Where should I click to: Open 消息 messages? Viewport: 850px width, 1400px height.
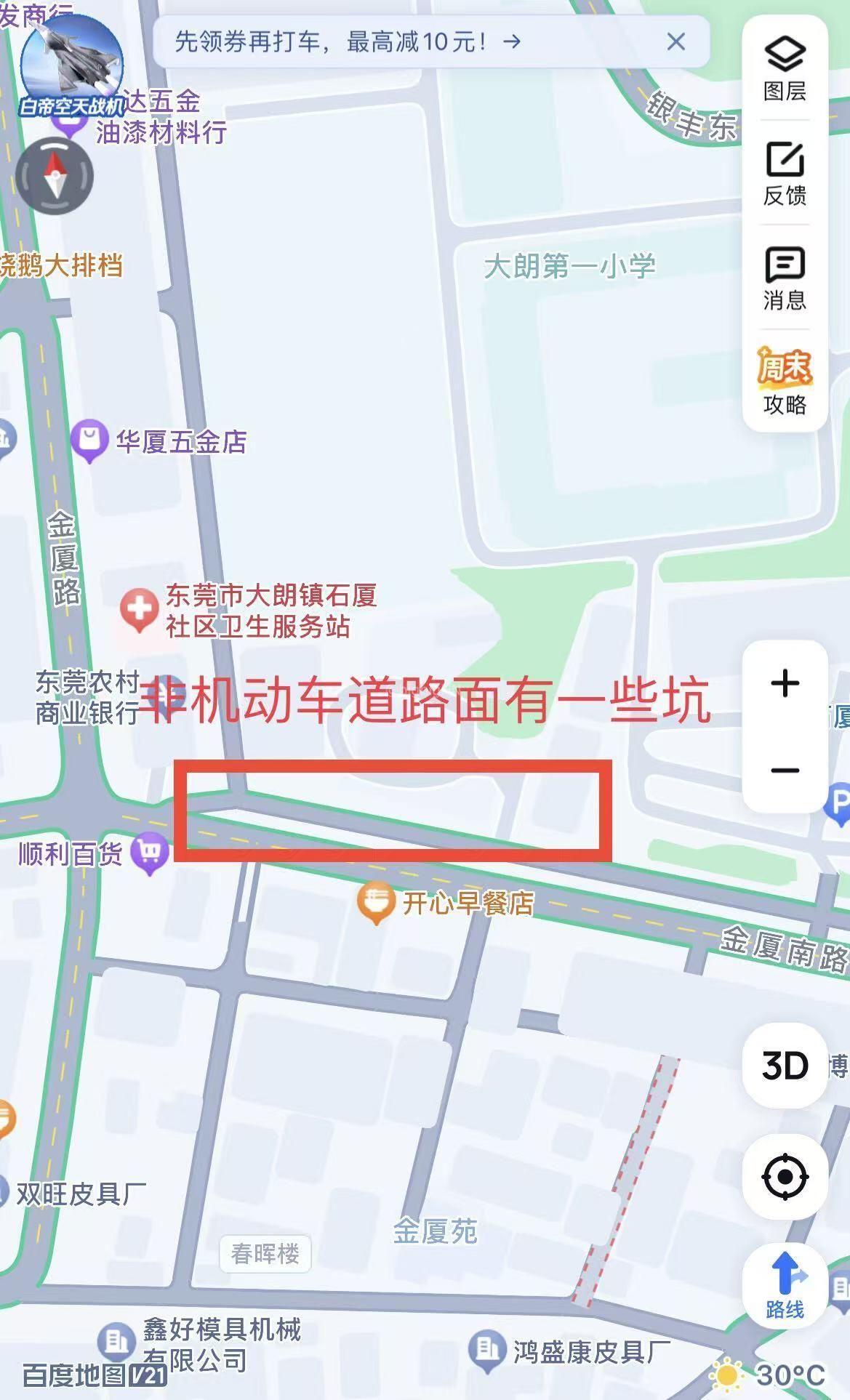(785, 278)
